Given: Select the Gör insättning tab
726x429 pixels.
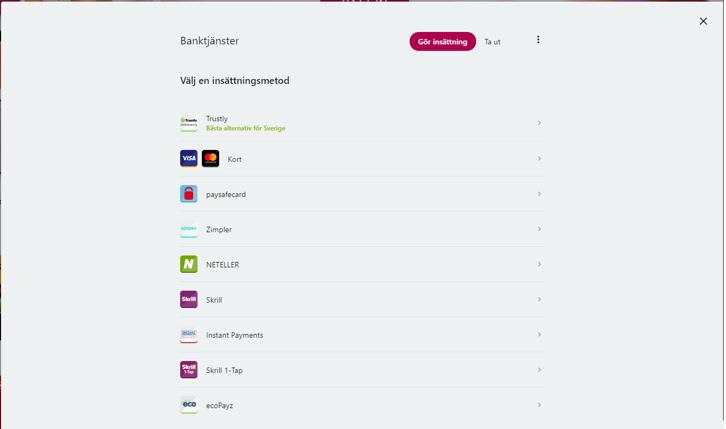Looking at the screenshot, I should coord(442,42).
